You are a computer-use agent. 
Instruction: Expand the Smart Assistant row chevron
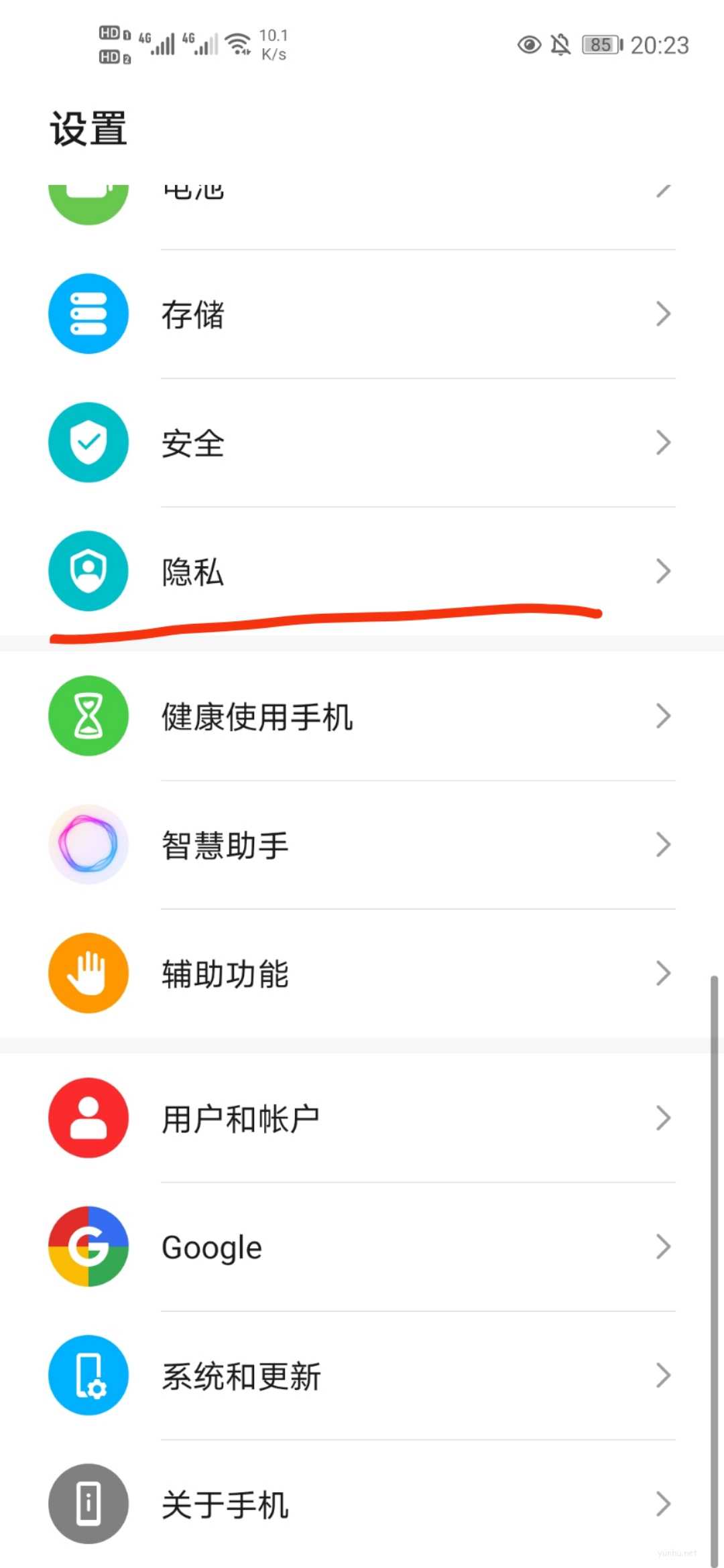coord(662,844)
